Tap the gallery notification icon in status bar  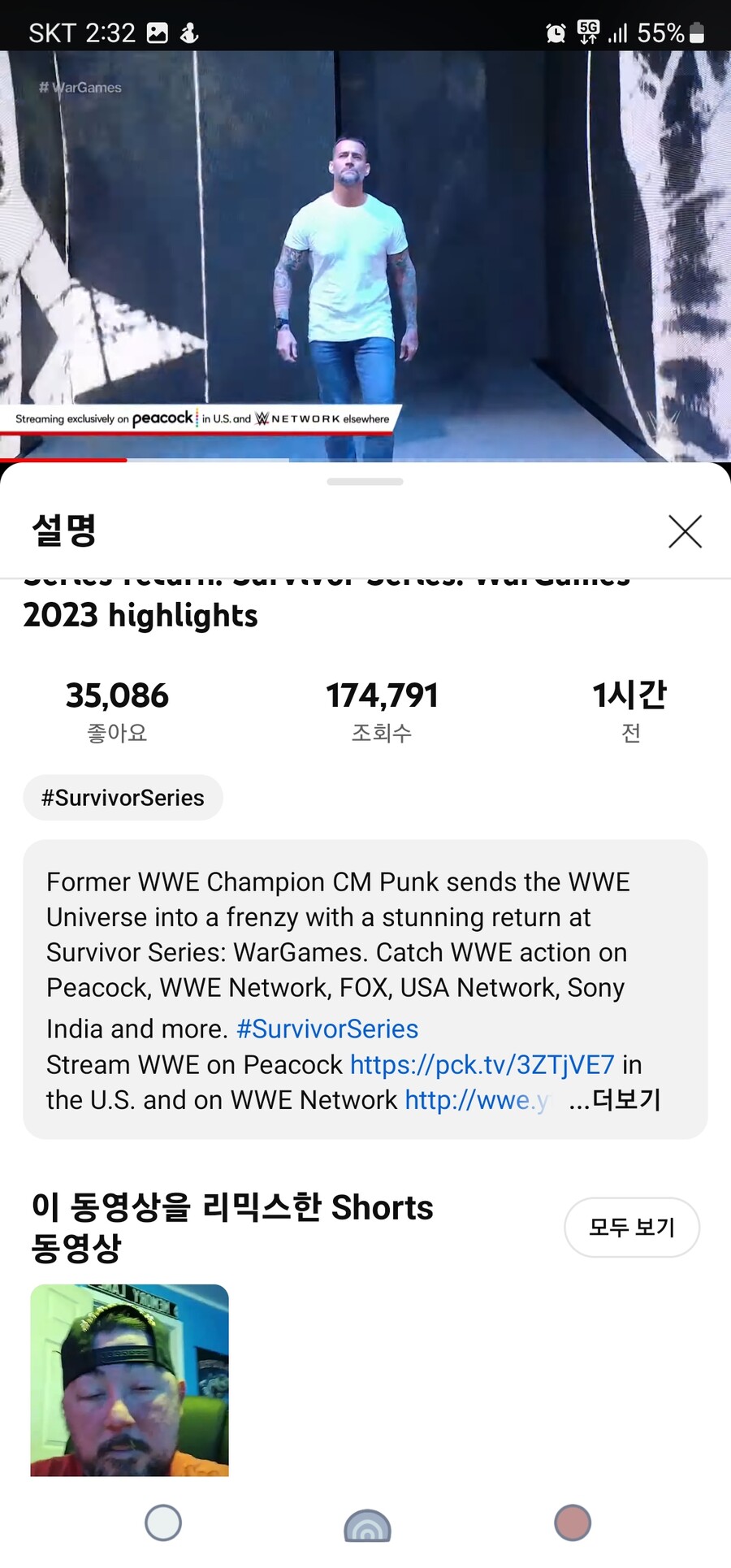coord(158,32)
